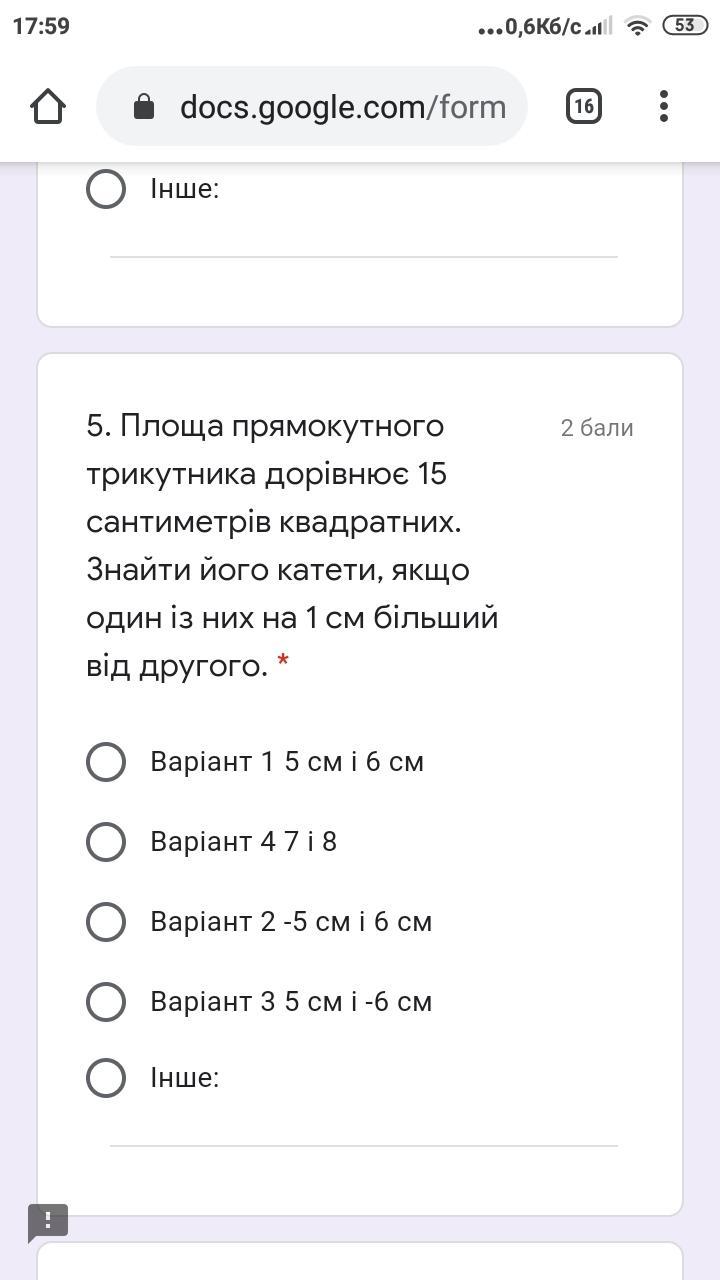Choose Варіант 2 -5 см і 6 см
Viewport: 720px width, 1280px height.
pos(106,922)
